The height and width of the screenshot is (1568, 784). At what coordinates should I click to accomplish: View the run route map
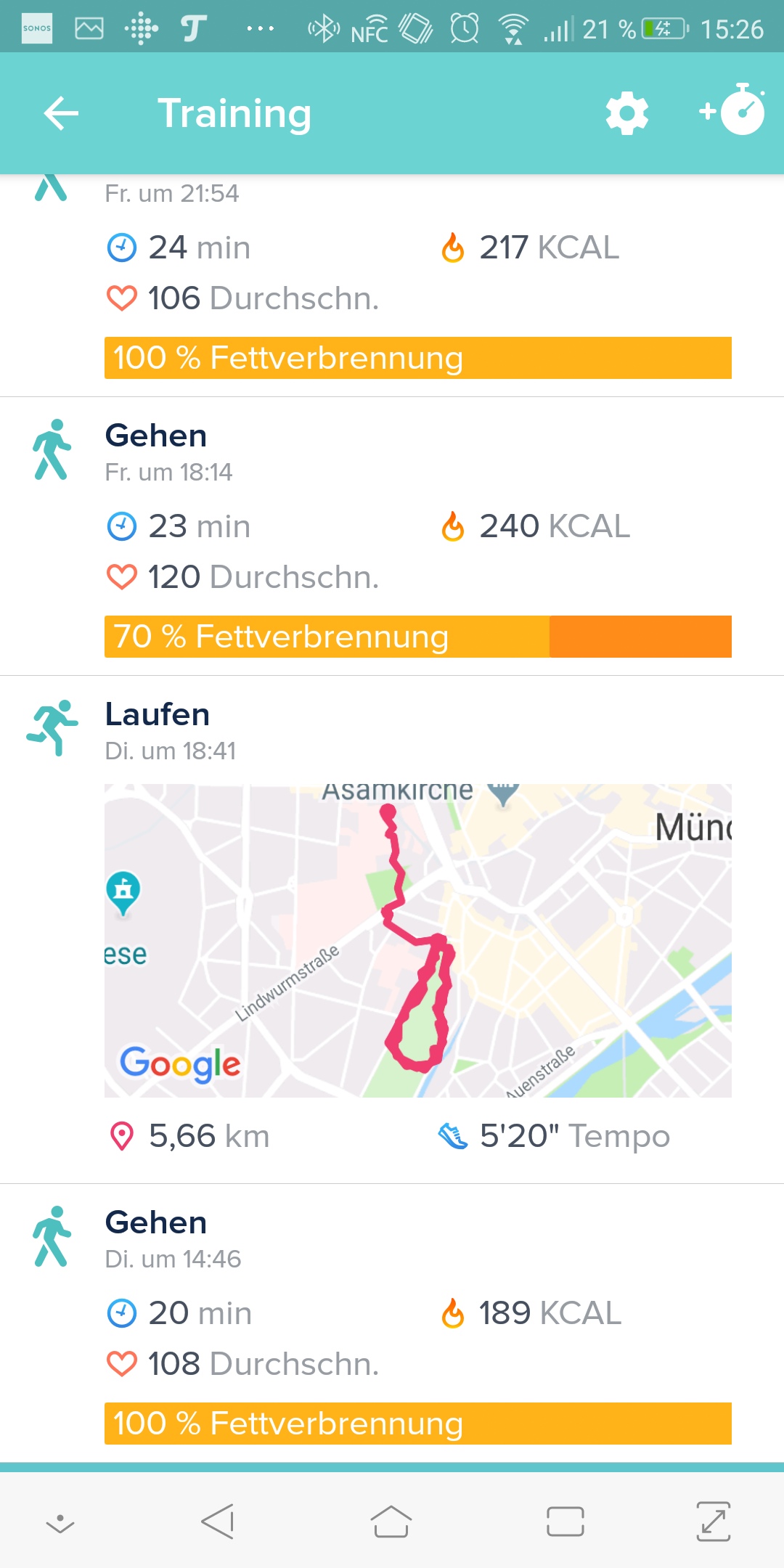(417, 940)
